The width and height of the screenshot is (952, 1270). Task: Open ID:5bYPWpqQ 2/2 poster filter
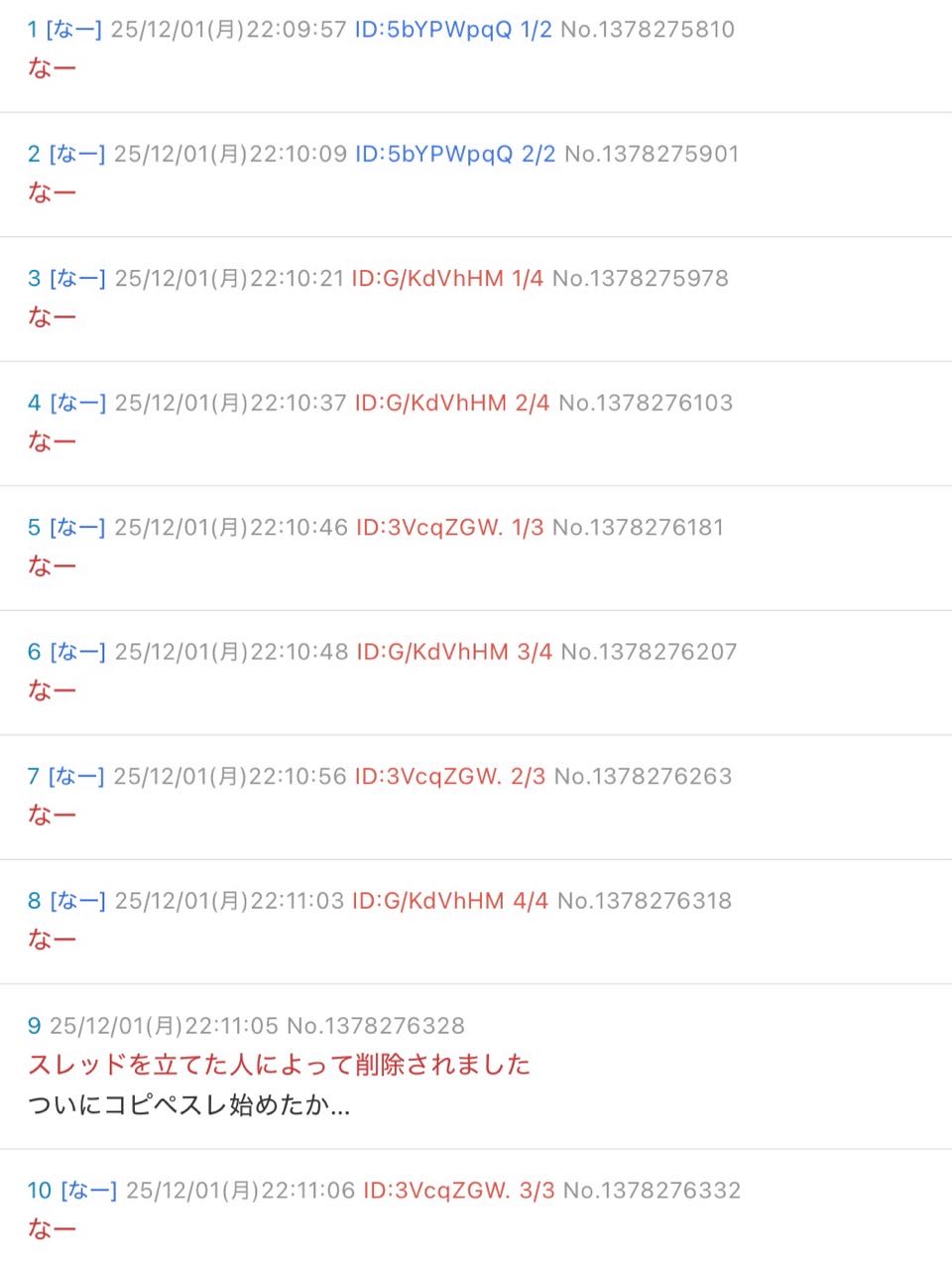(x=455, y=154)
